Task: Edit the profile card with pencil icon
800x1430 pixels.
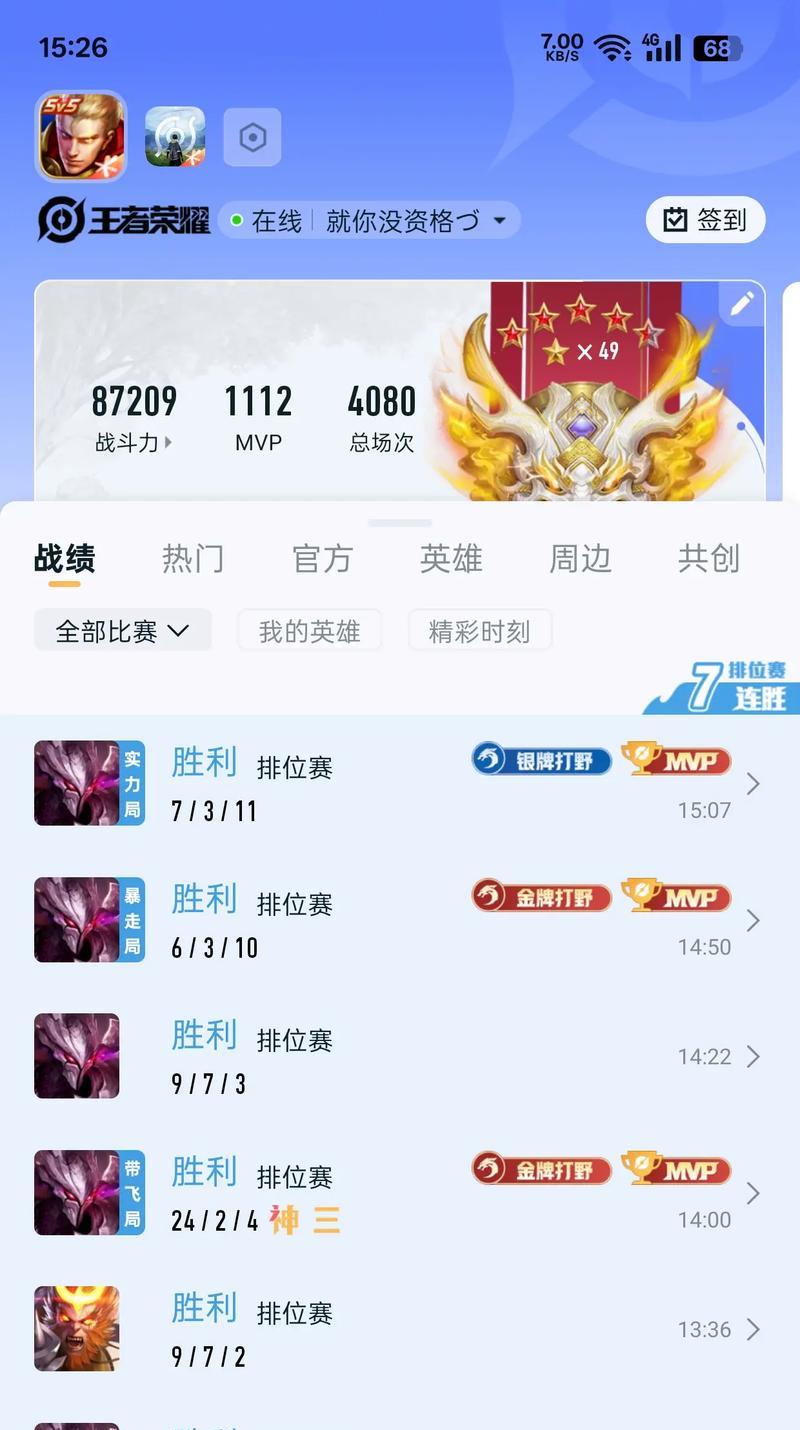Action: click(x=742, y=303)
